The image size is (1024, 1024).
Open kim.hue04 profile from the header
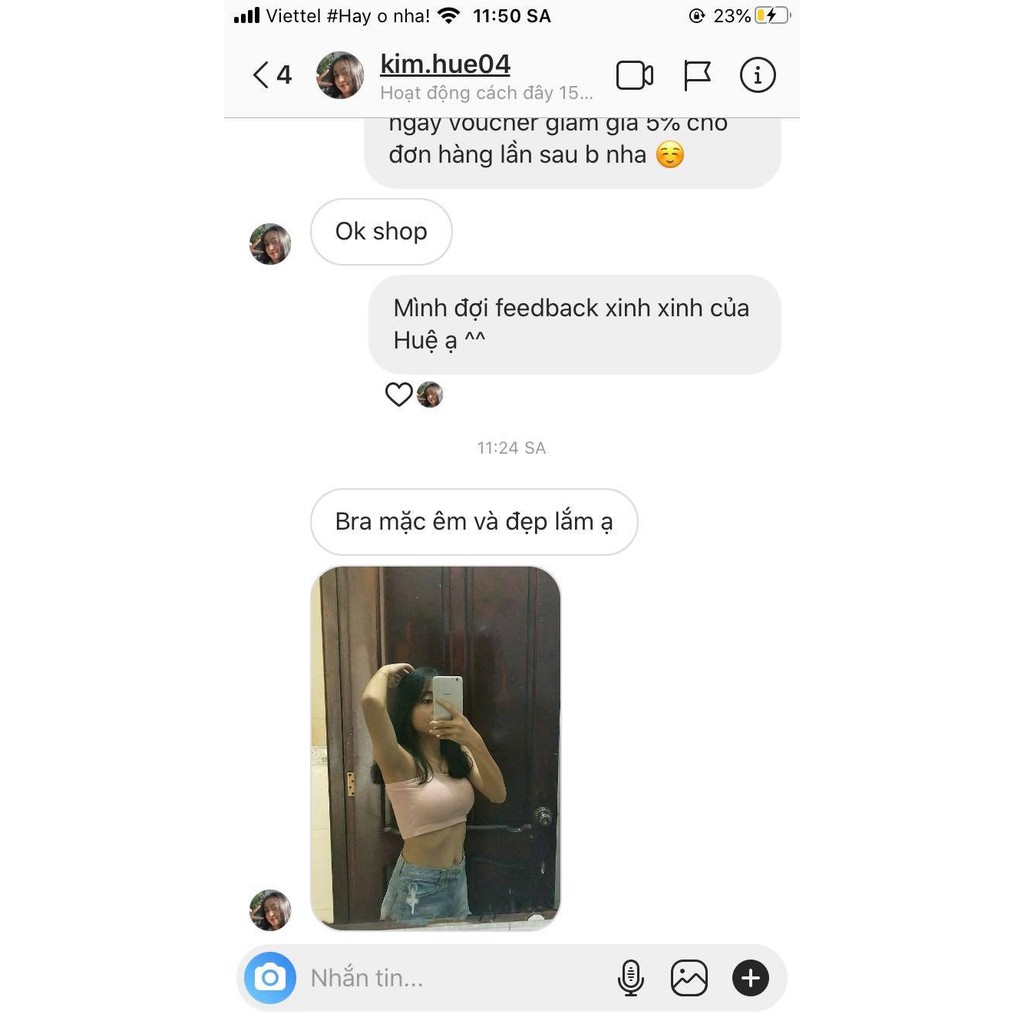click(x=445, y=65)
